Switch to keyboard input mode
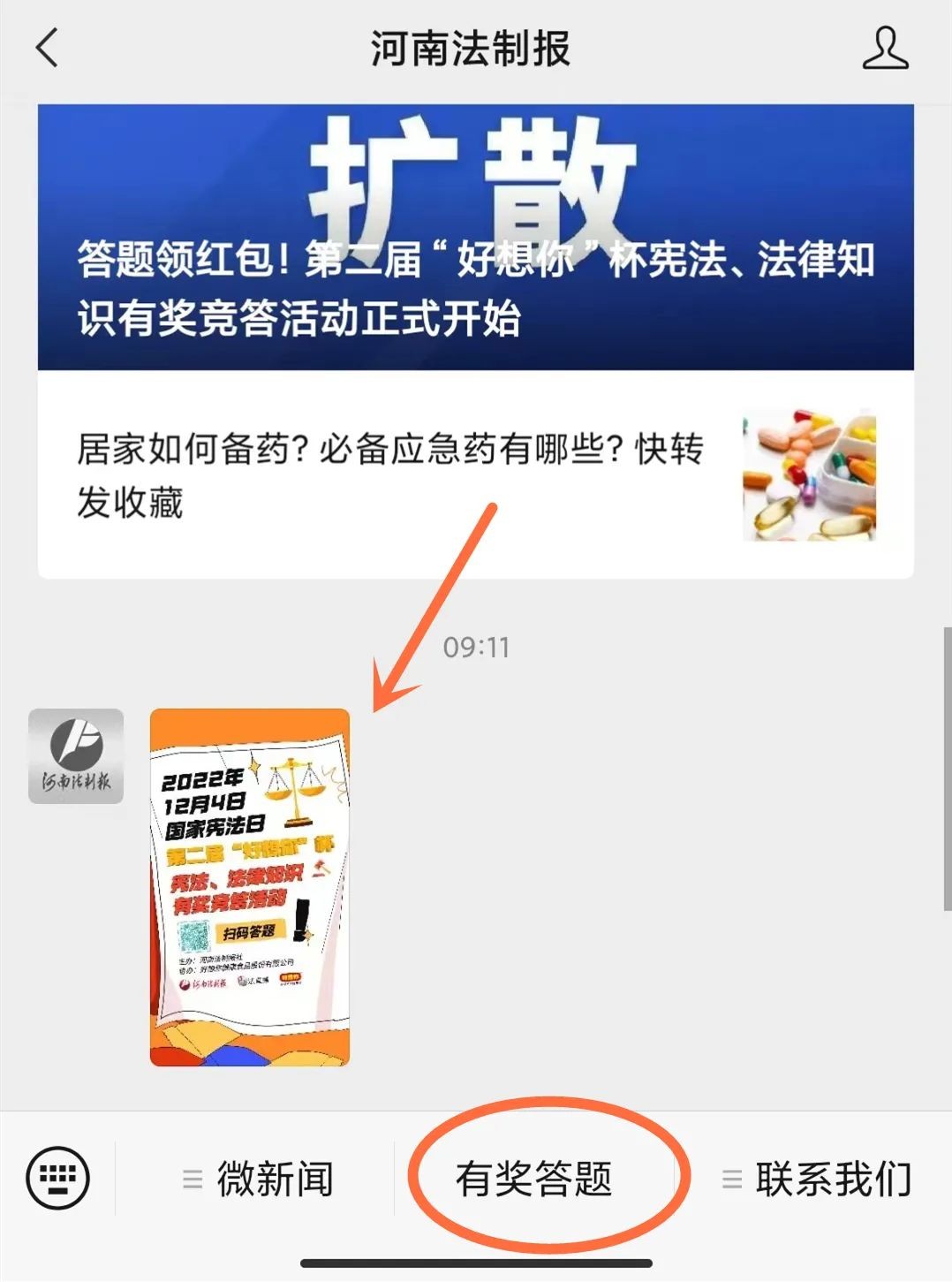952x1282 pixels. (58, 1178)
